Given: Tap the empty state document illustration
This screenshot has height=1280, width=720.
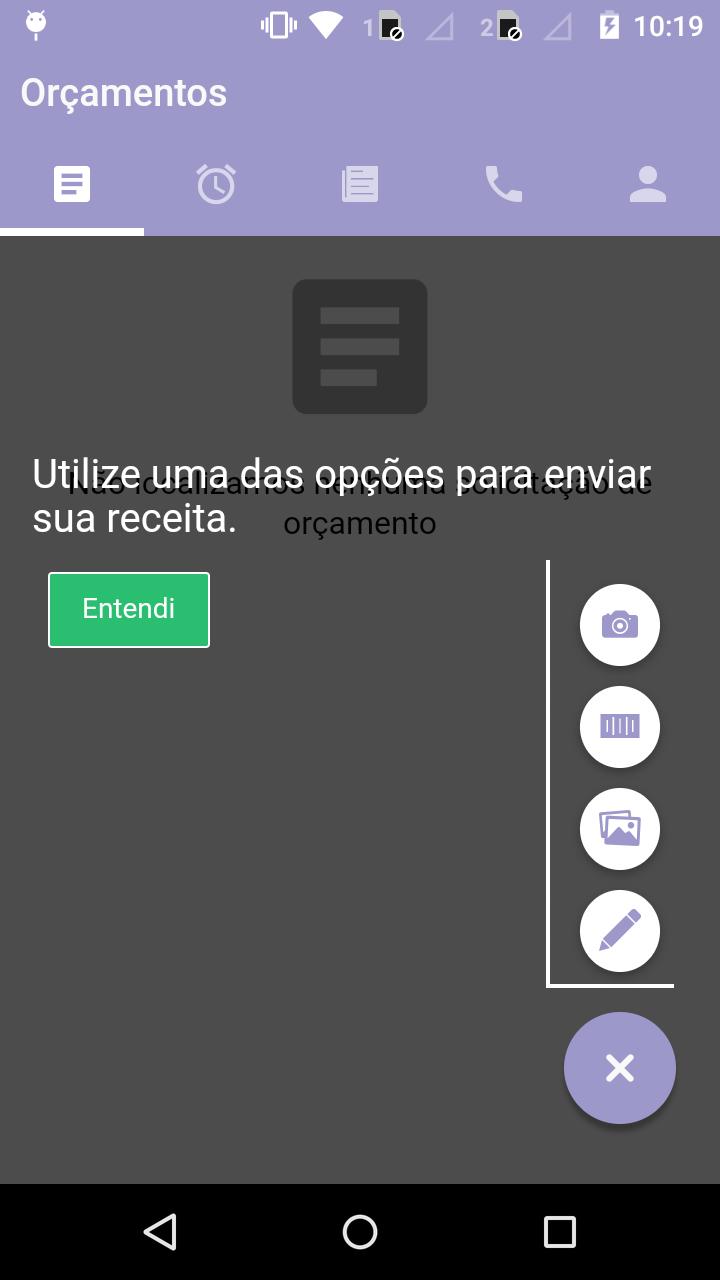Looking at the screenshot, I should point(360,346).
